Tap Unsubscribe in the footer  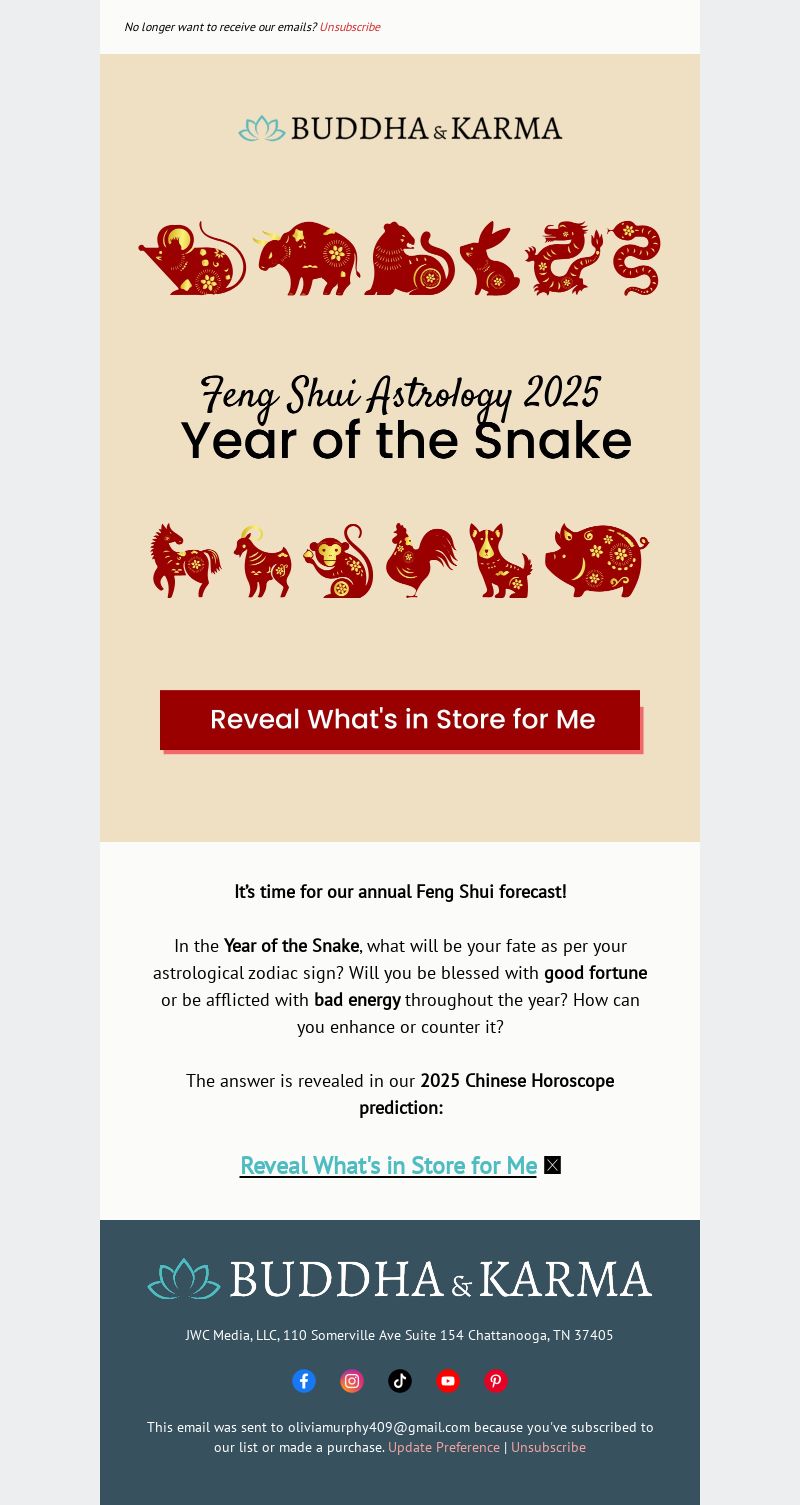[548, 1447]
